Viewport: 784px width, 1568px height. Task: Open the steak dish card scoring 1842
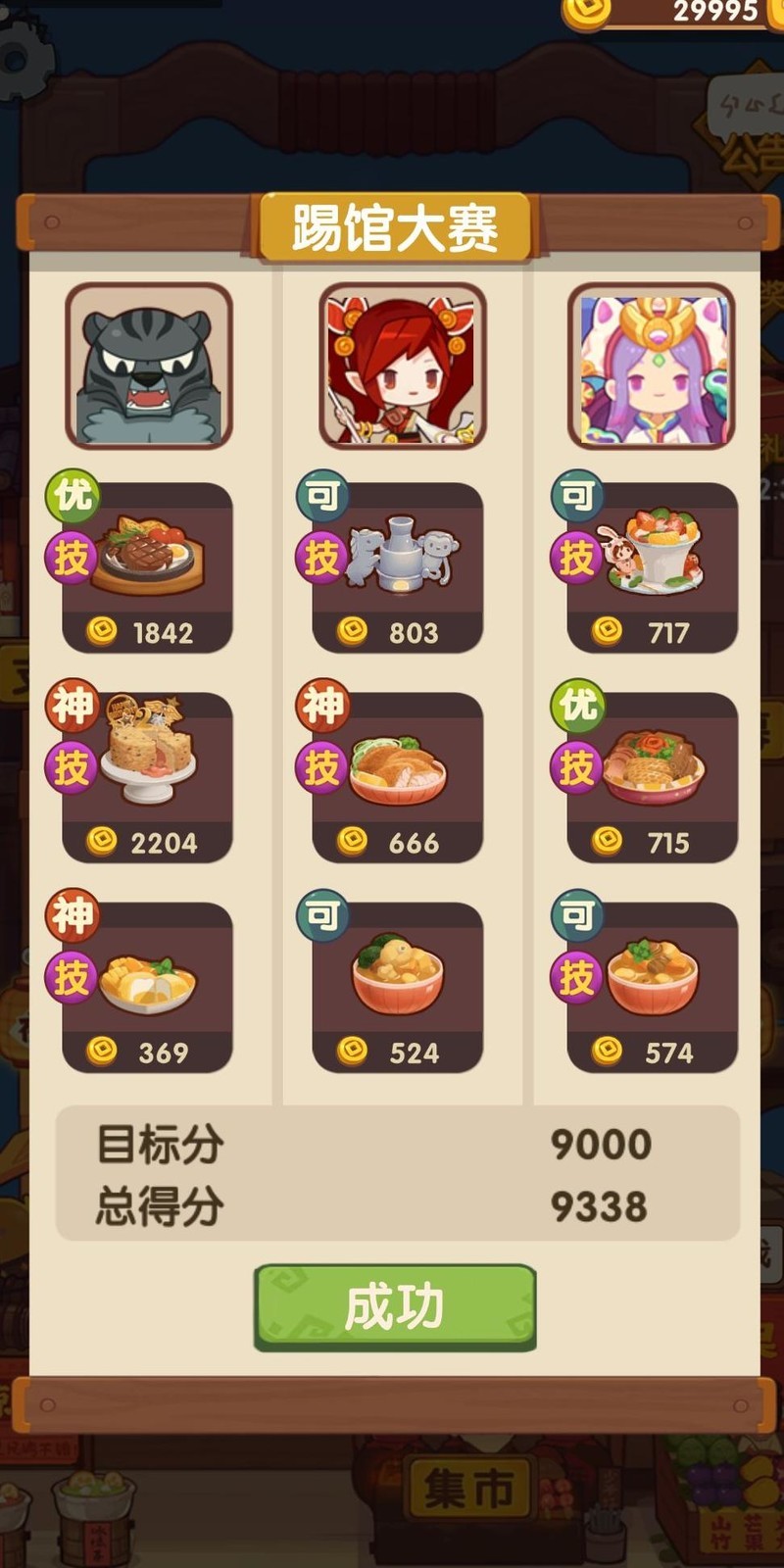click(148, 567)
